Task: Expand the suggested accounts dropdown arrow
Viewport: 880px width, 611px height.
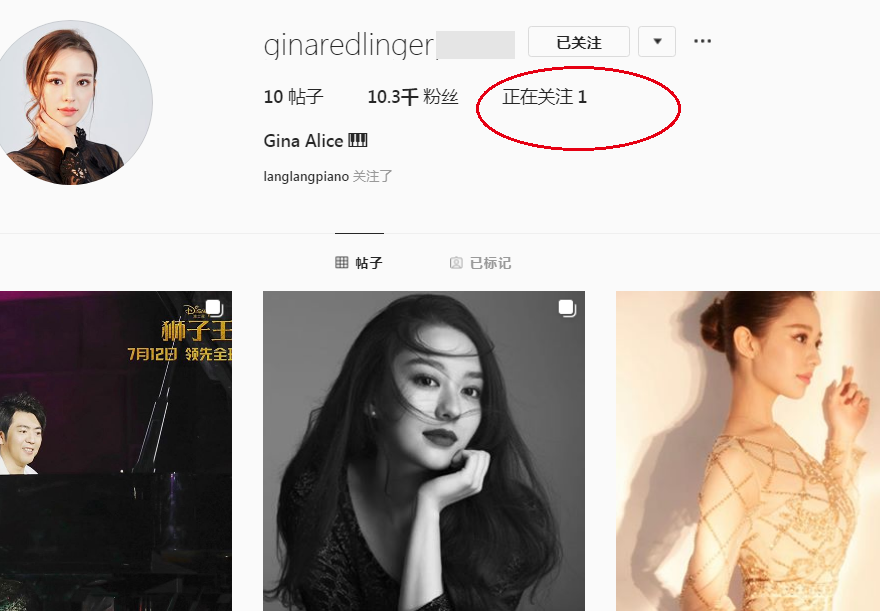Action: tap(657, 42)
